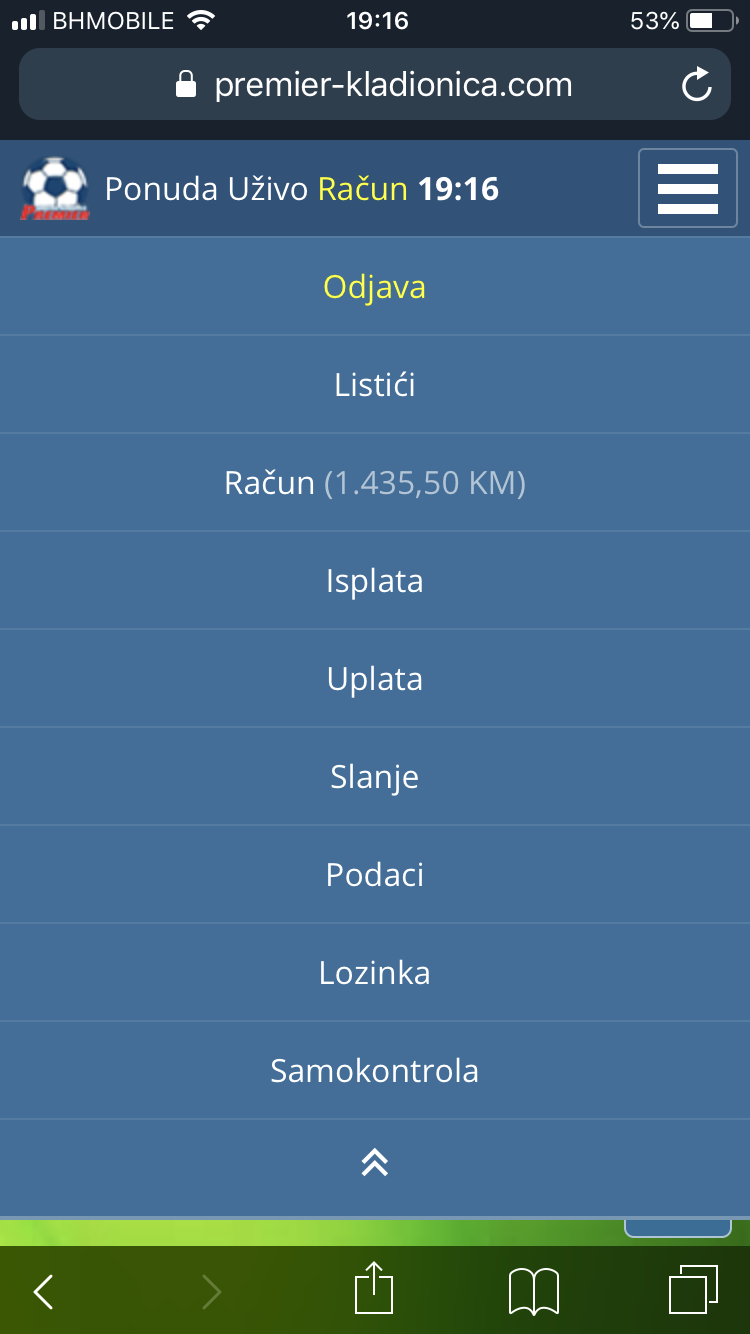This screenshot has height=1334, width=750.
Task: Open Ponuda in the header
Action: coord(154,188)
